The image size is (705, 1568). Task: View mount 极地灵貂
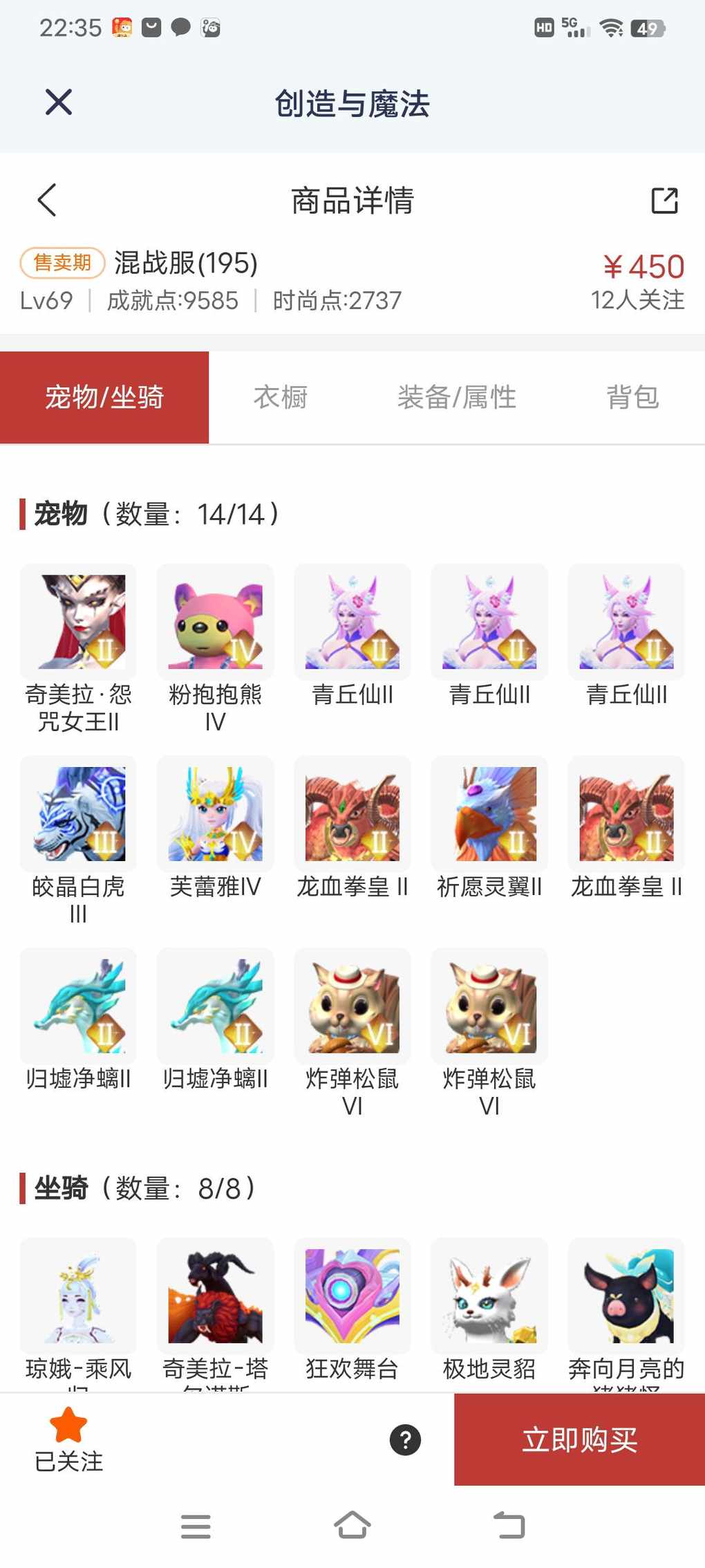click(489, 1296)
